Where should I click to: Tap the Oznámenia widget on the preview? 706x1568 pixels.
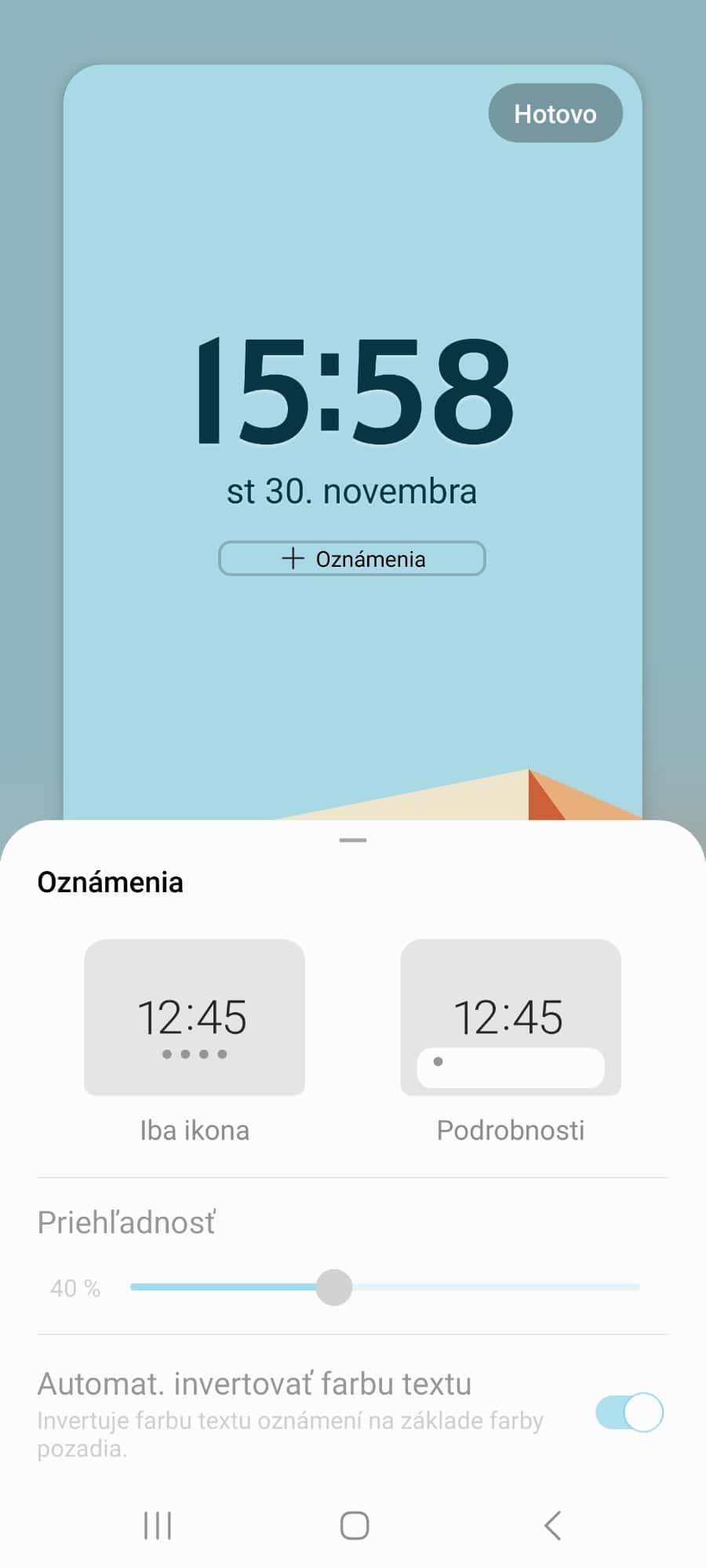351,558
